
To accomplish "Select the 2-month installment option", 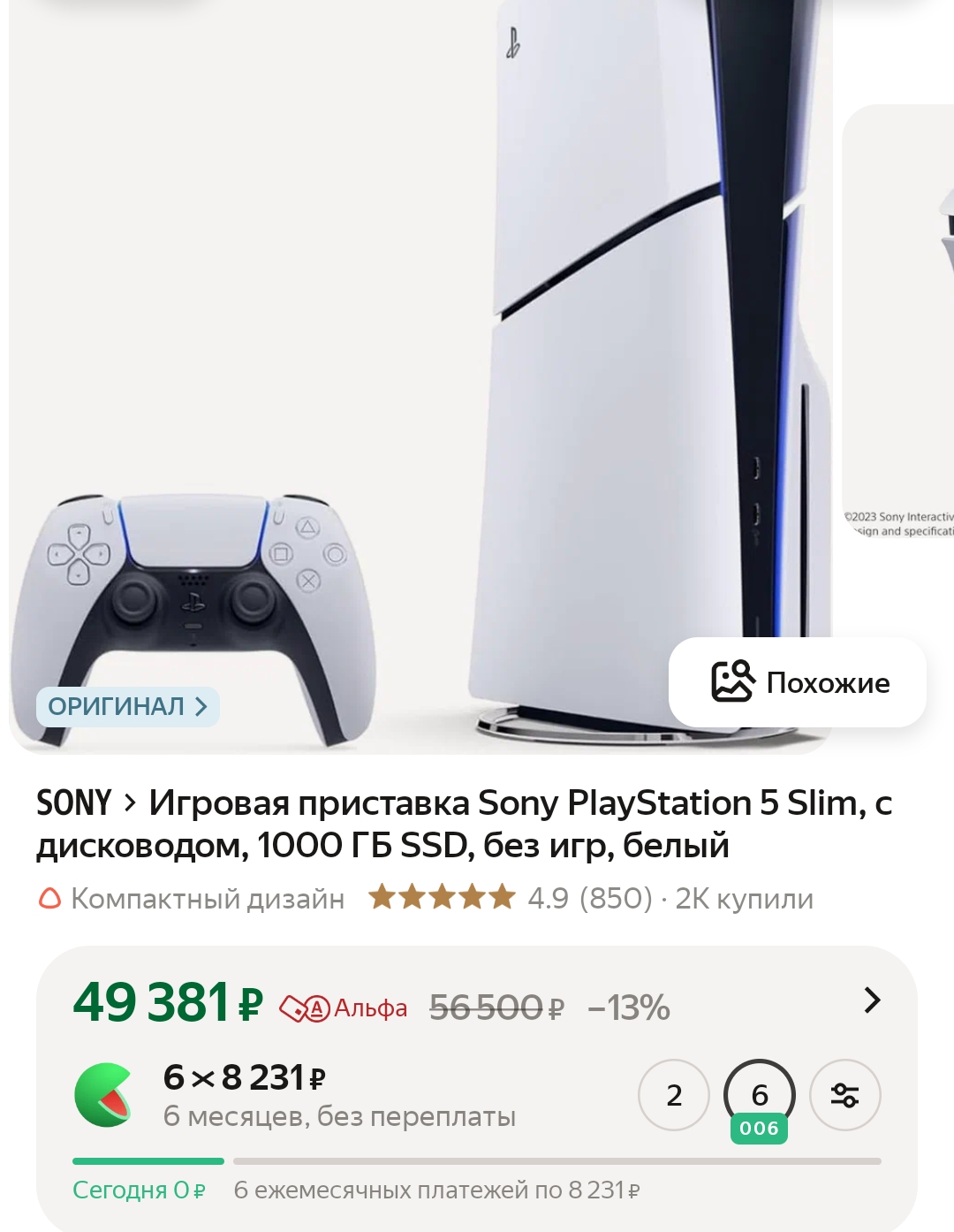I will click(x=674, y=1095).
